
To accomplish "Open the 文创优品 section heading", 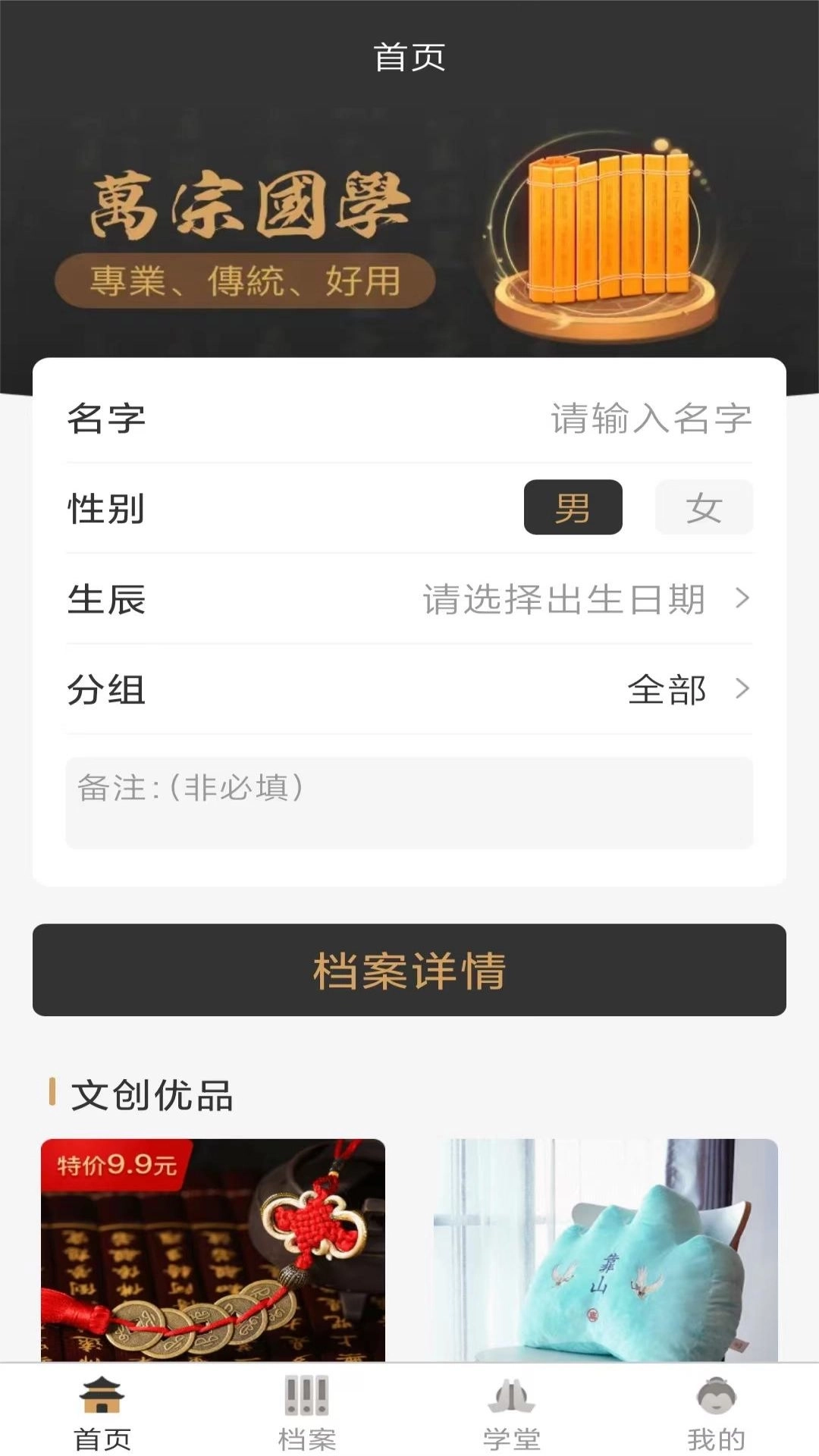I will 151,1093.
